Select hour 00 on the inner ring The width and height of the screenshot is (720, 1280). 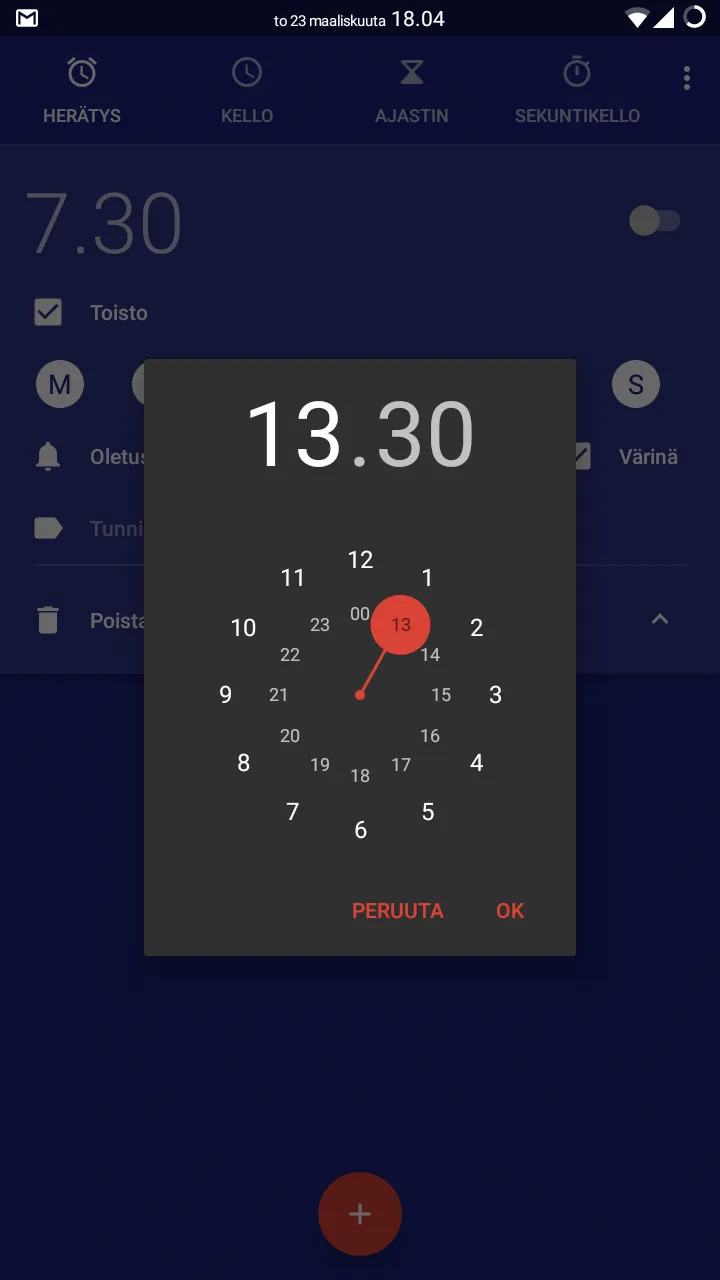click(360, 614)
